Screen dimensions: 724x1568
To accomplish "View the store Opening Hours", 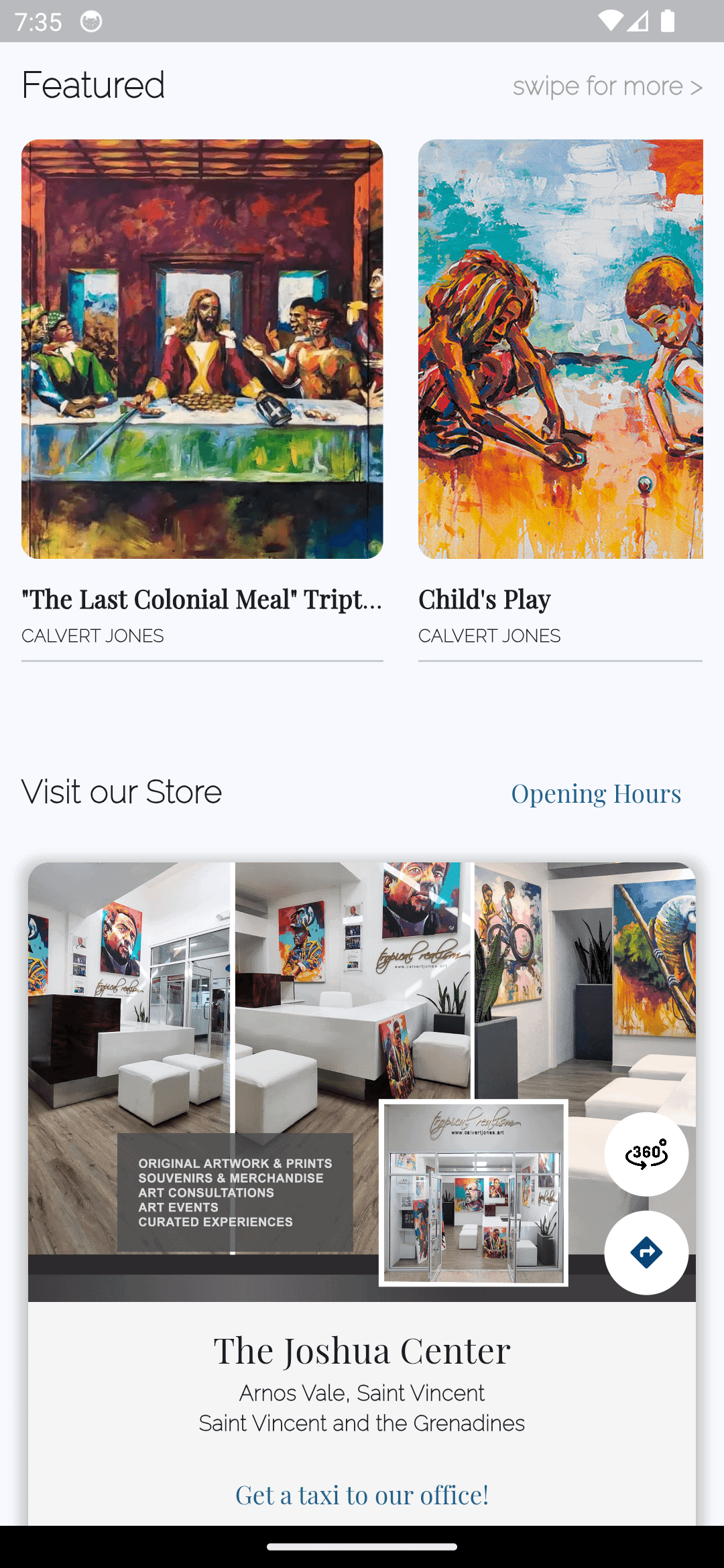I will [596, 793].
